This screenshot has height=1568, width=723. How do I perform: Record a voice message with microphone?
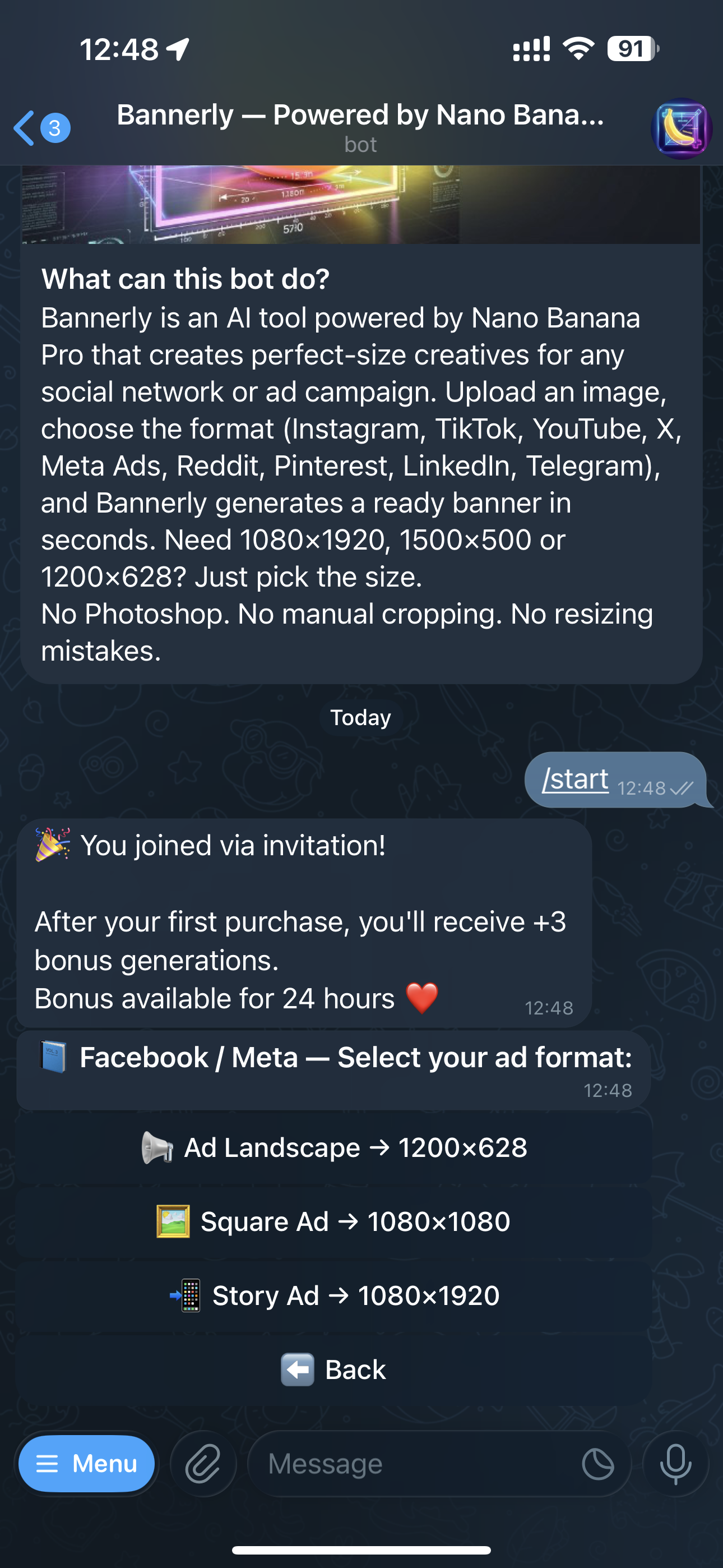675,1464
